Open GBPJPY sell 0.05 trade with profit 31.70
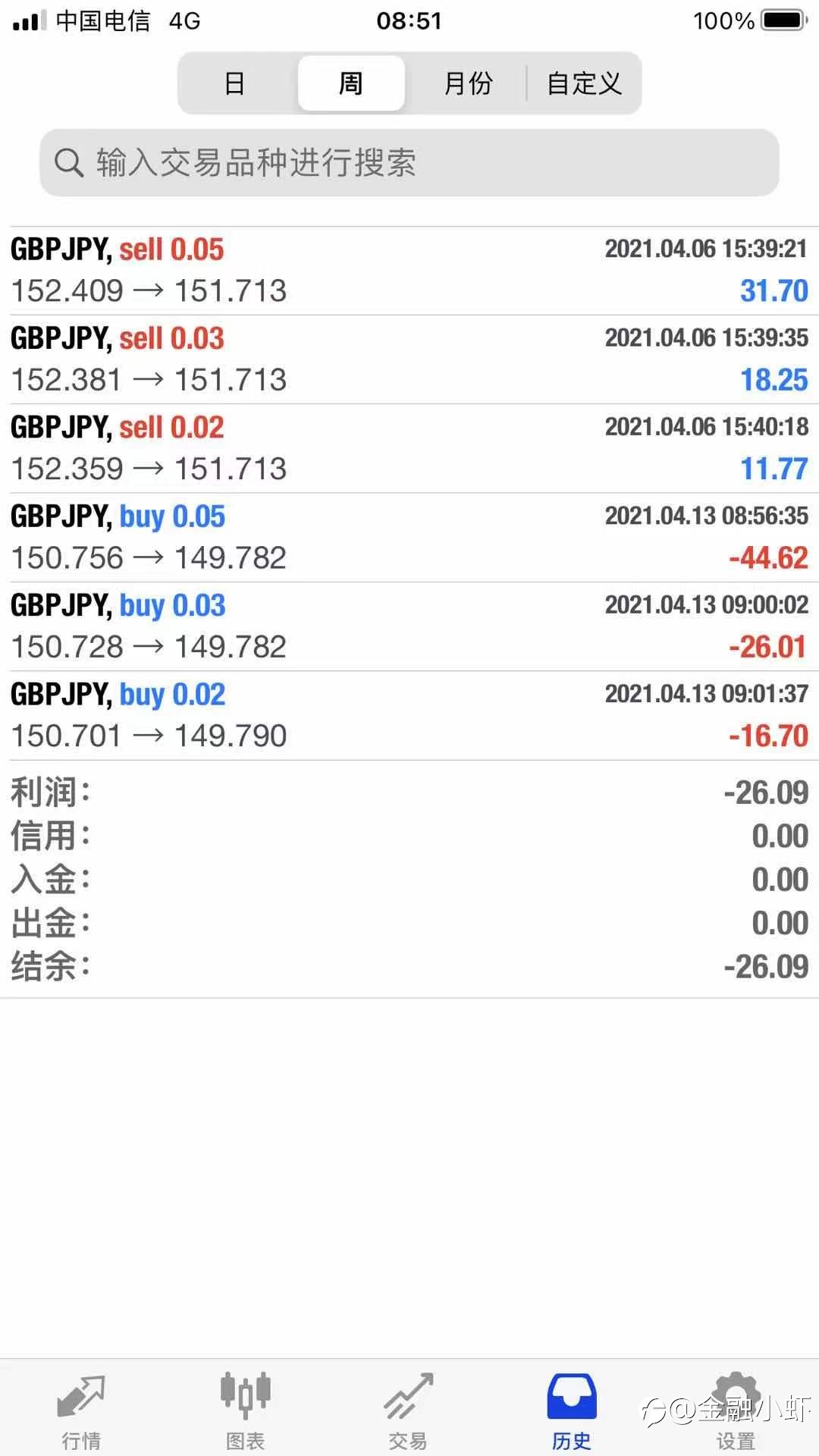819x1456 pixels. pyautogui.click(x=409, y=271)
